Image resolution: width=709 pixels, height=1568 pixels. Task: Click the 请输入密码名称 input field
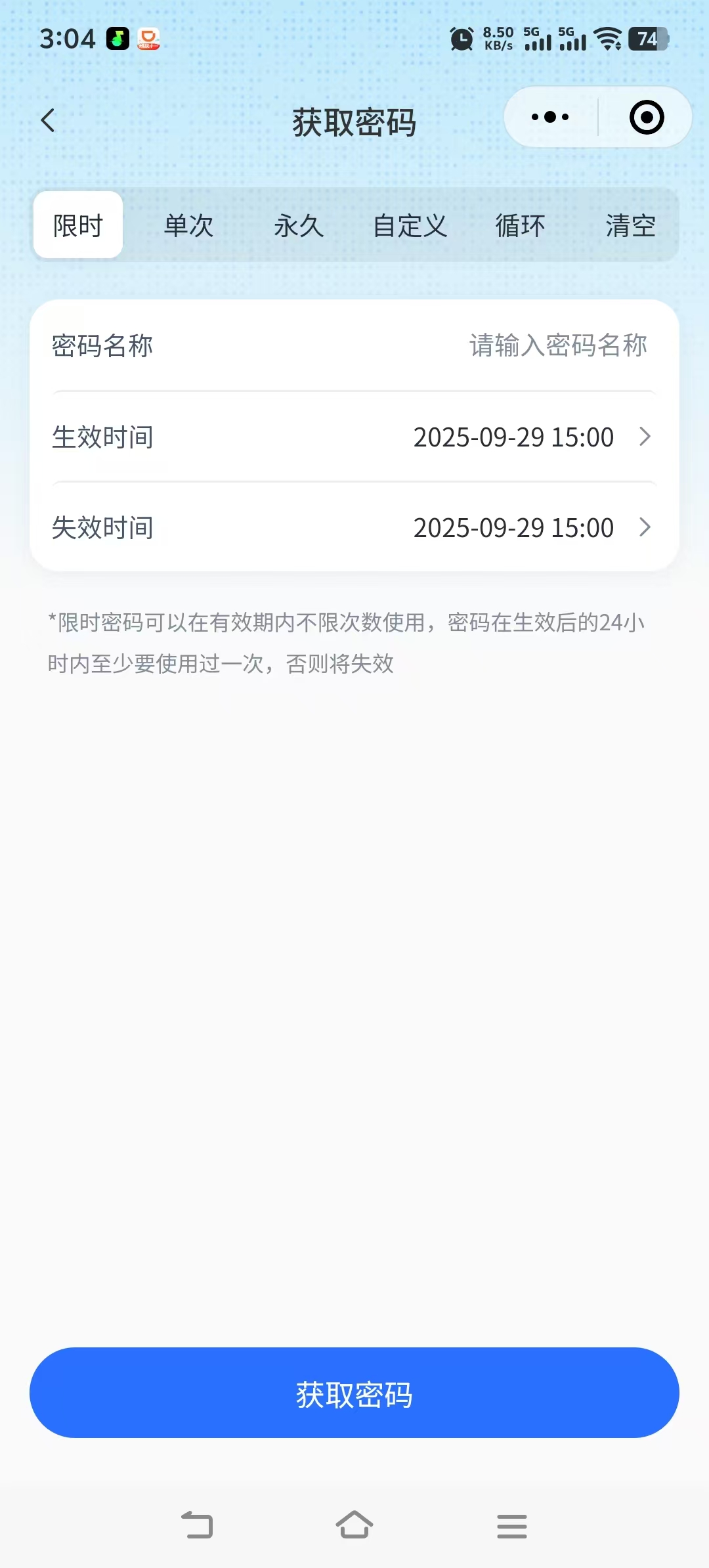pyautogui.click(x=557, y=346)
